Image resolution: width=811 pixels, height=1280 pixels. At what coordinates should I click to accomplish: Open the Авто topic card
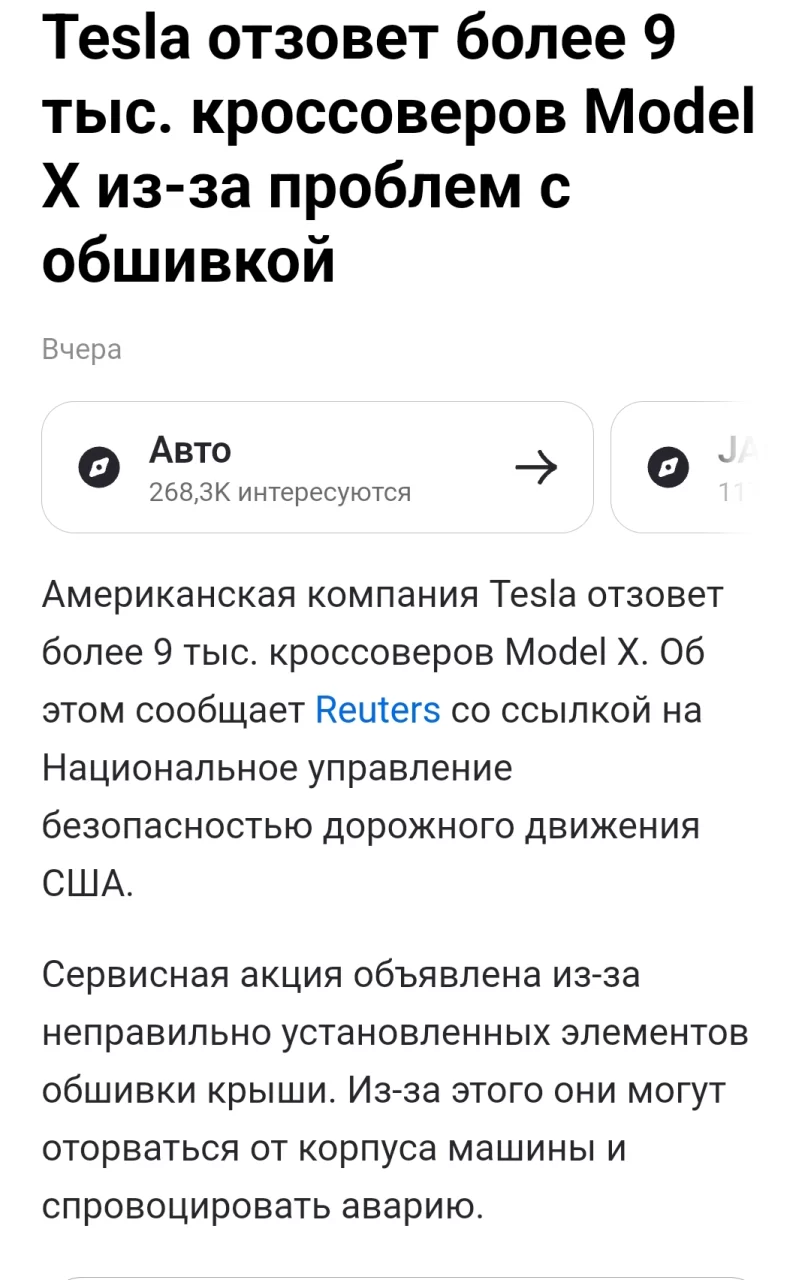316,467
